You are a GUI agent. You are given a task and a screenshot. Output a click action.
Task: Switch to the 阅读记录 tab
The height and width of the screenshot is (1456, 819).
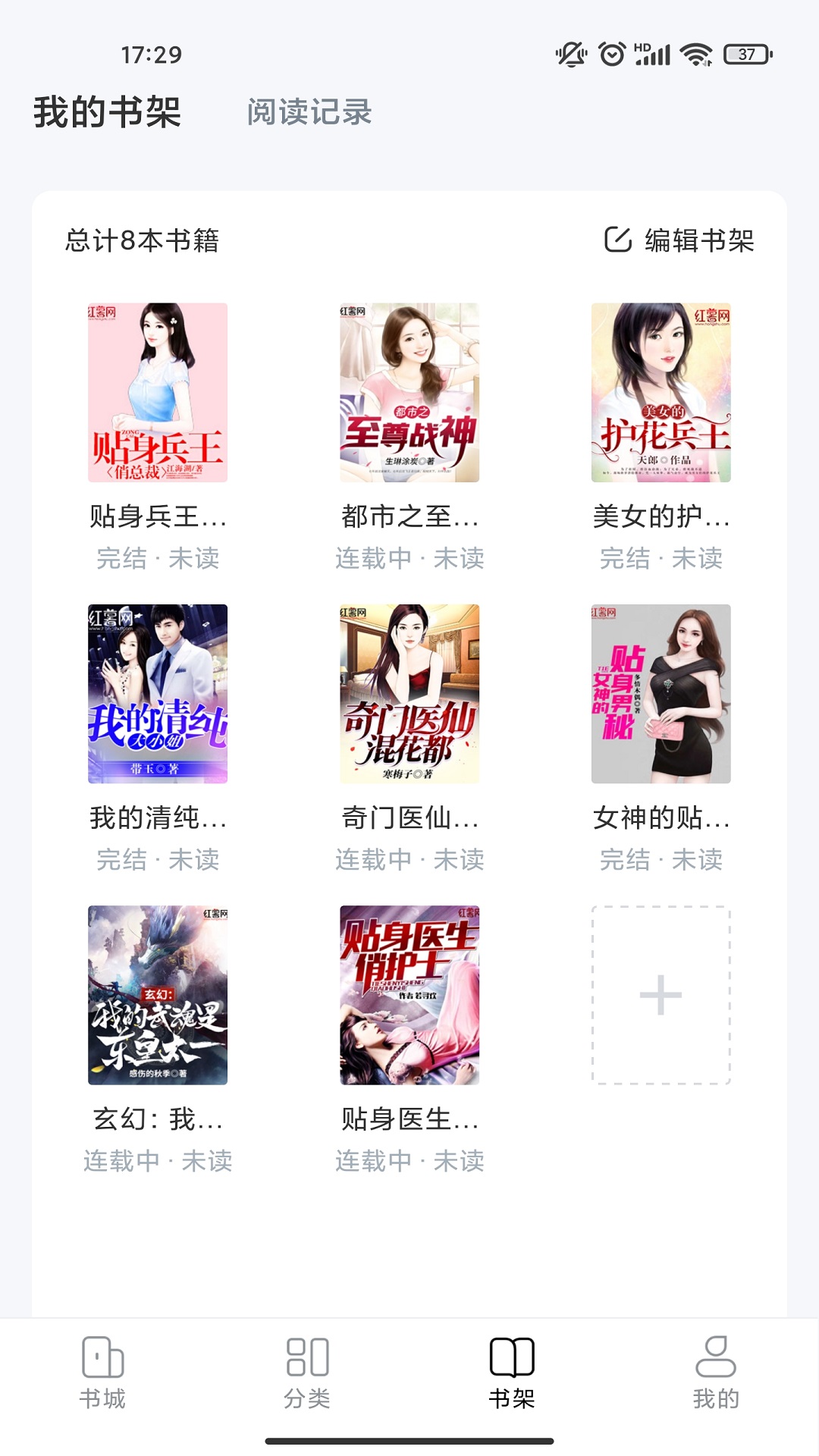coord(309,112)
